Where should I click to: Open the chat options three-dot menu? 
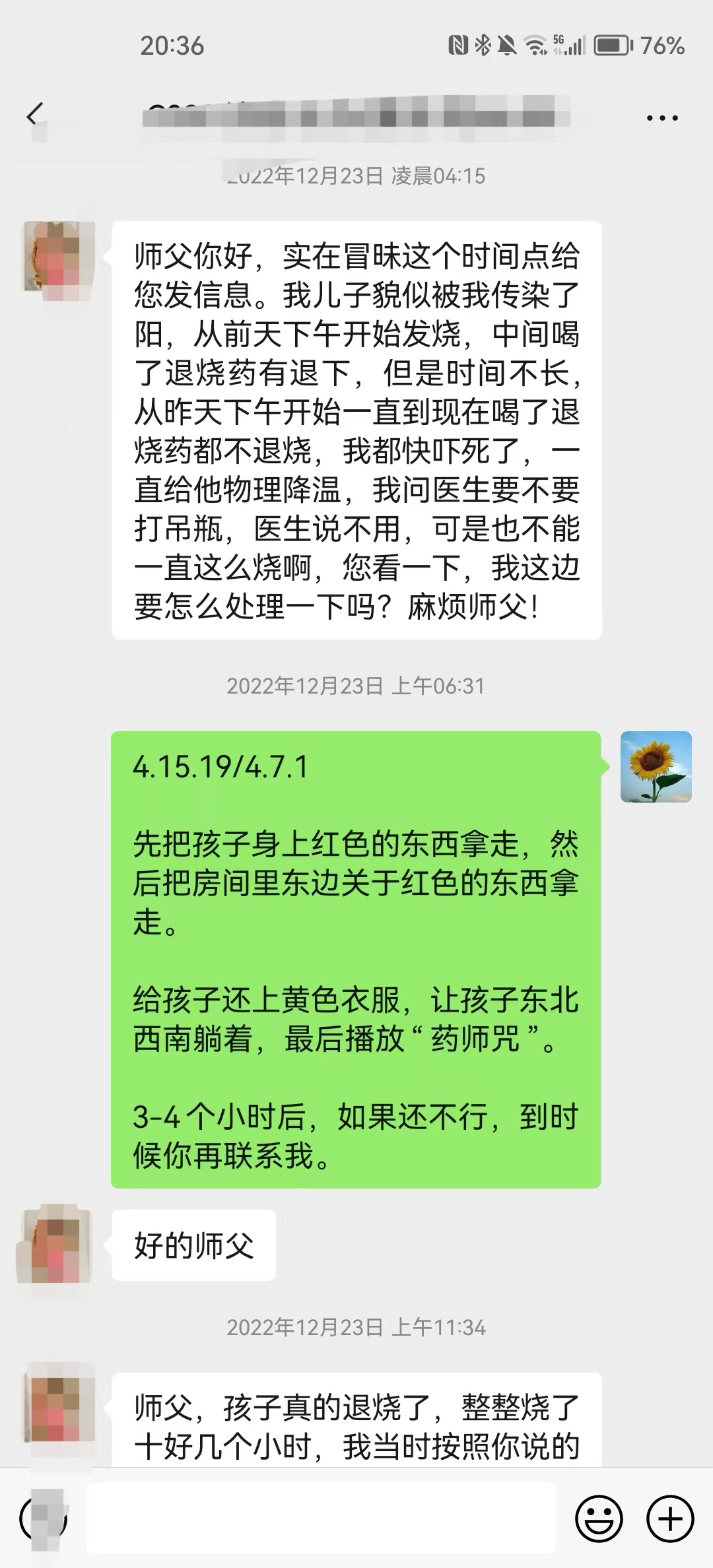pyautogui.click(x=662, y=118)
